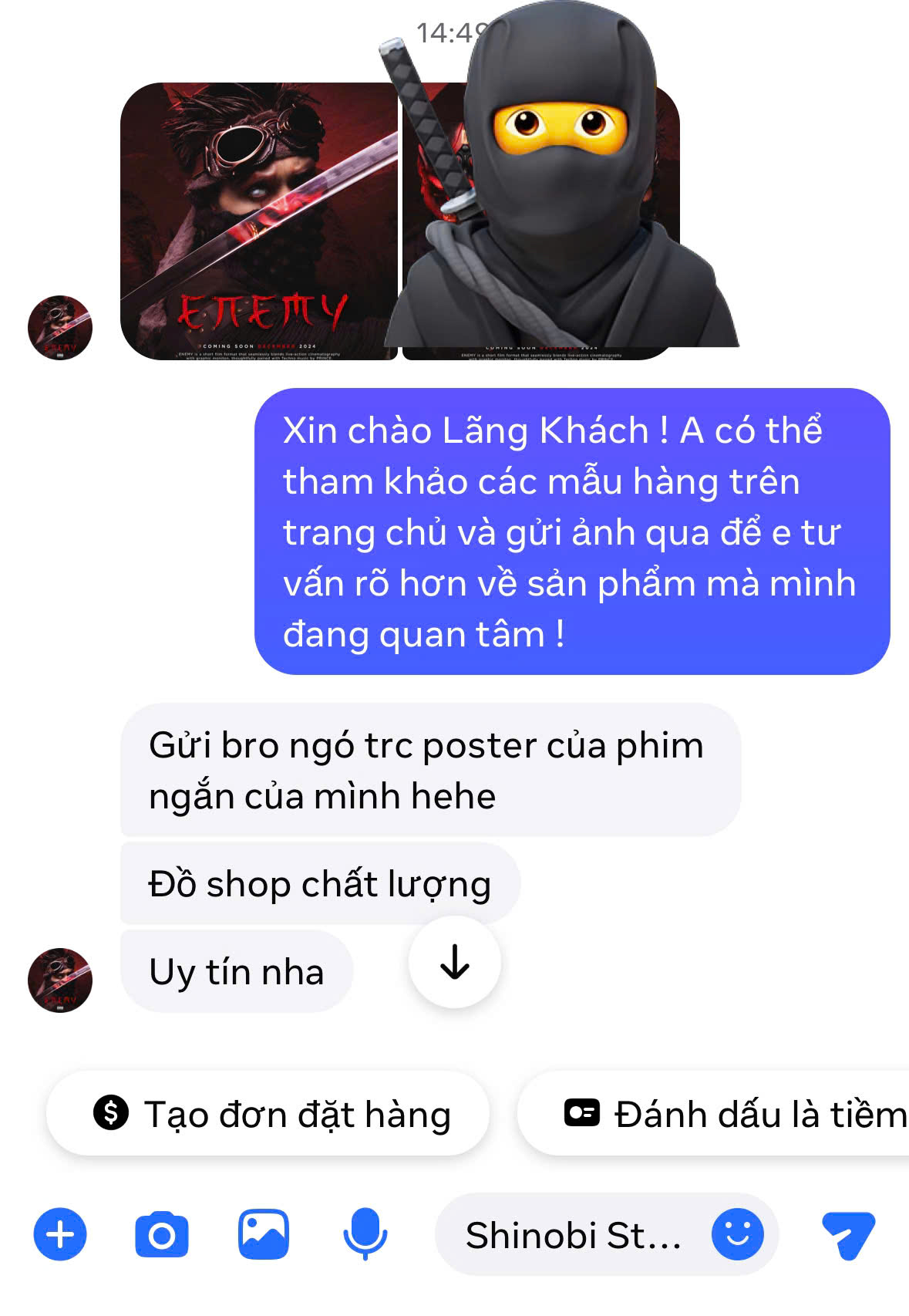909x1316 pixels.
Task: Jump to latest messages with down arrow
Action: pyautogui.click(x=455, y=962)
